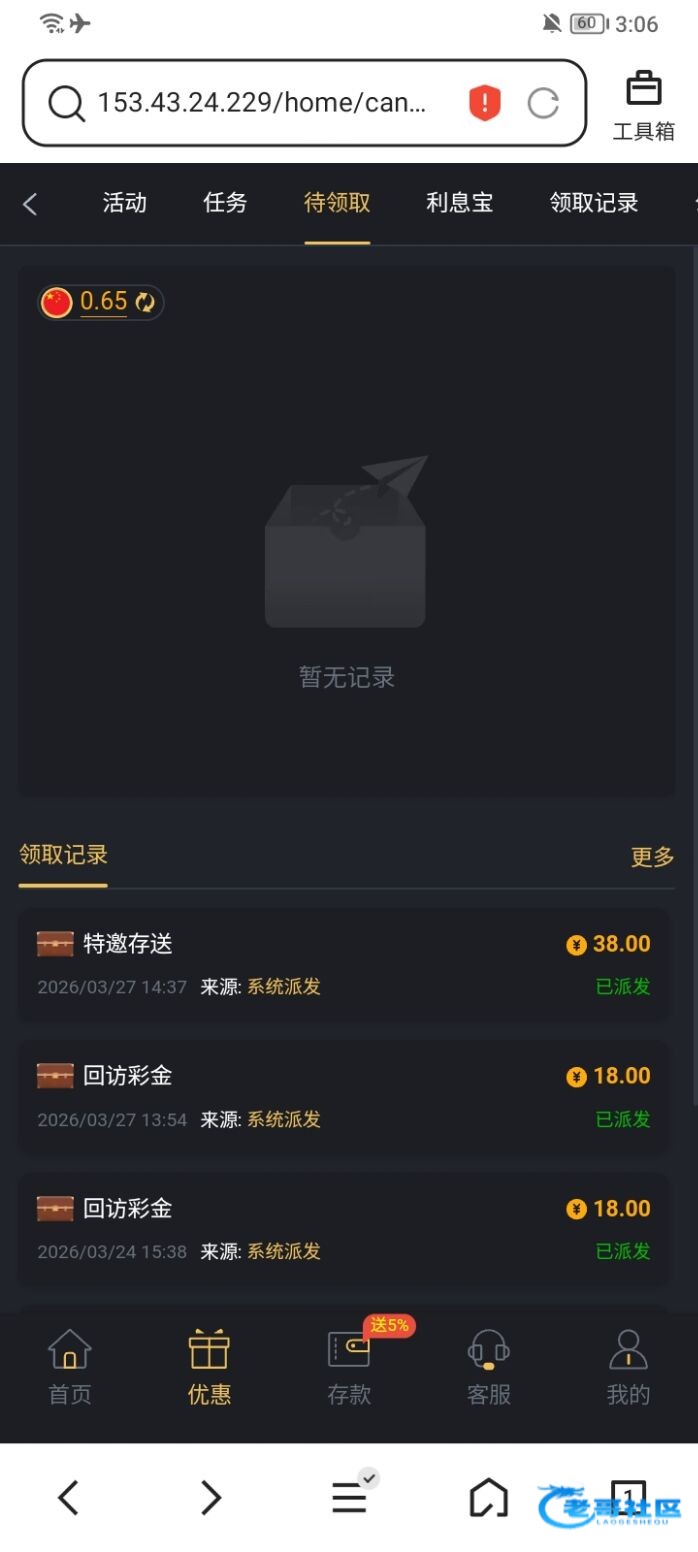Open the 回访彩金 record from 2026/03/24
Screen dimensions: 698x1552
[x=343, y=1228]
